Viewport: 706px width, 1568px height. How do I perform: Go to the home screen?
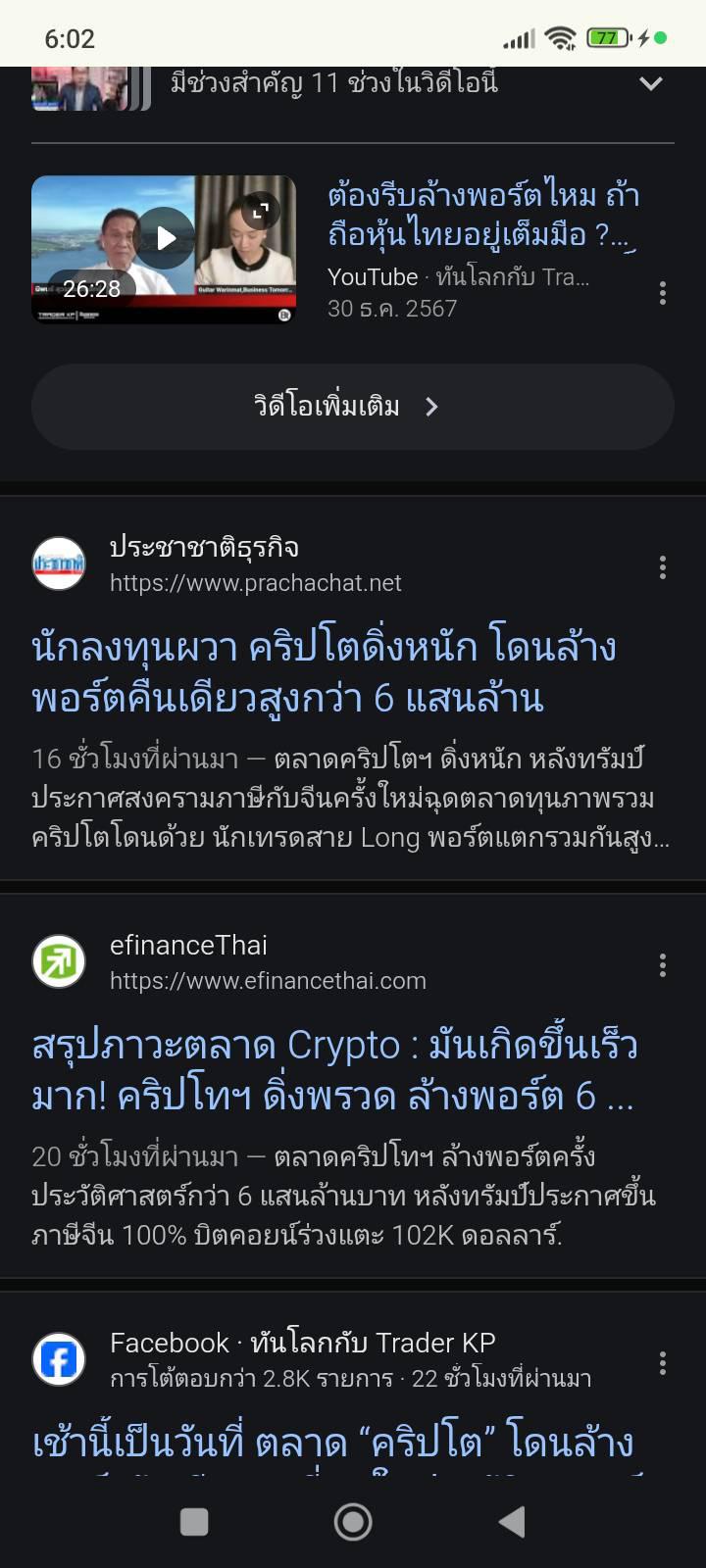(353, 1521)
